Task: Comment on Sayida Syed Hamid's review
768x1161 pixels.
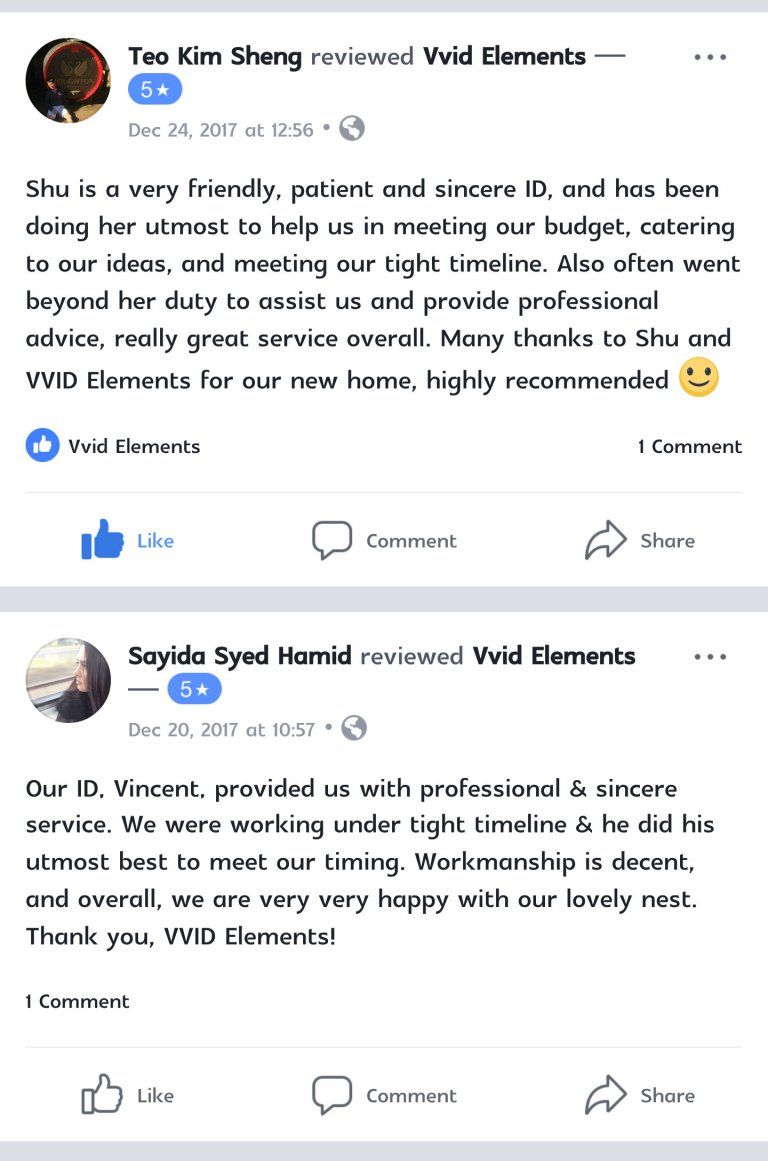Action: [384, 1096]
